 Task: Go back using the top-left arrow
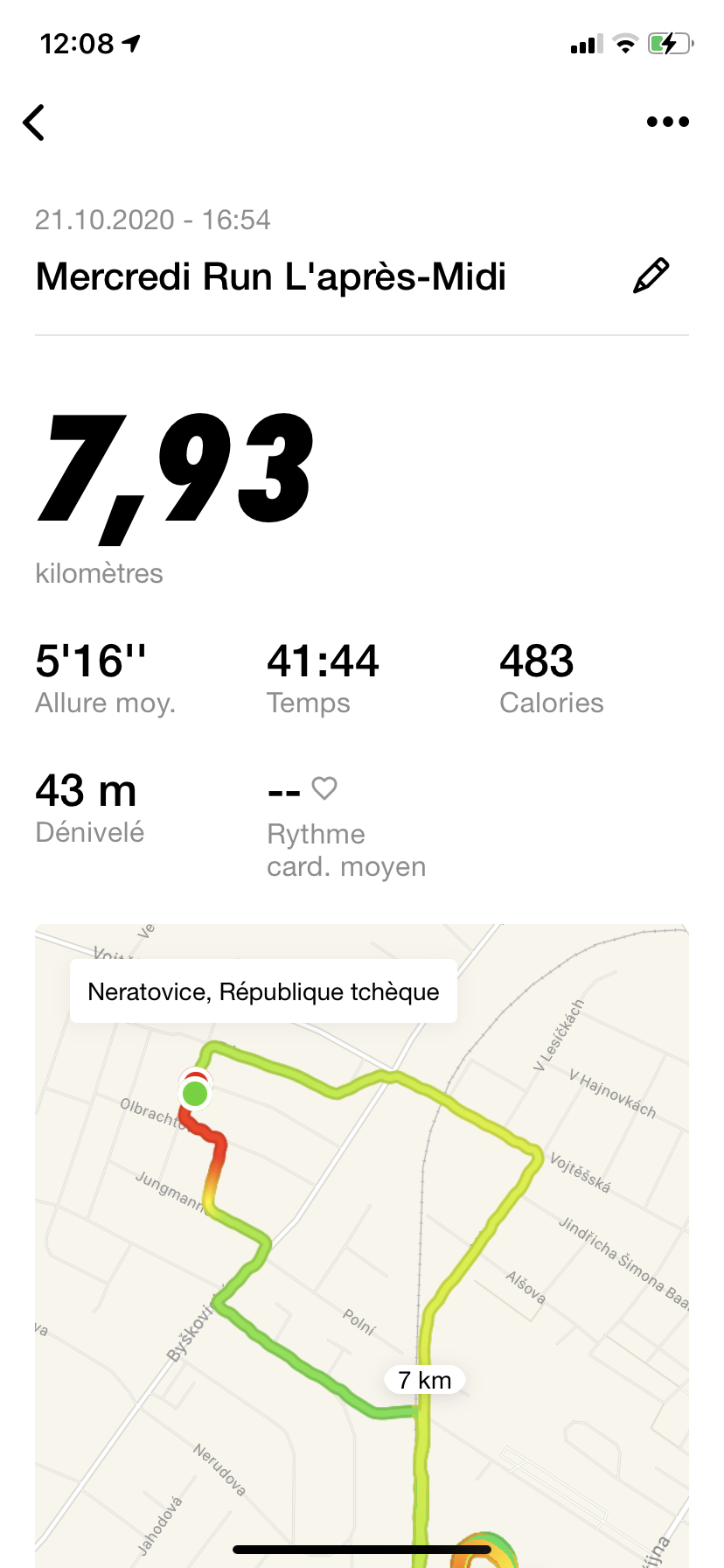pos(34,122)
